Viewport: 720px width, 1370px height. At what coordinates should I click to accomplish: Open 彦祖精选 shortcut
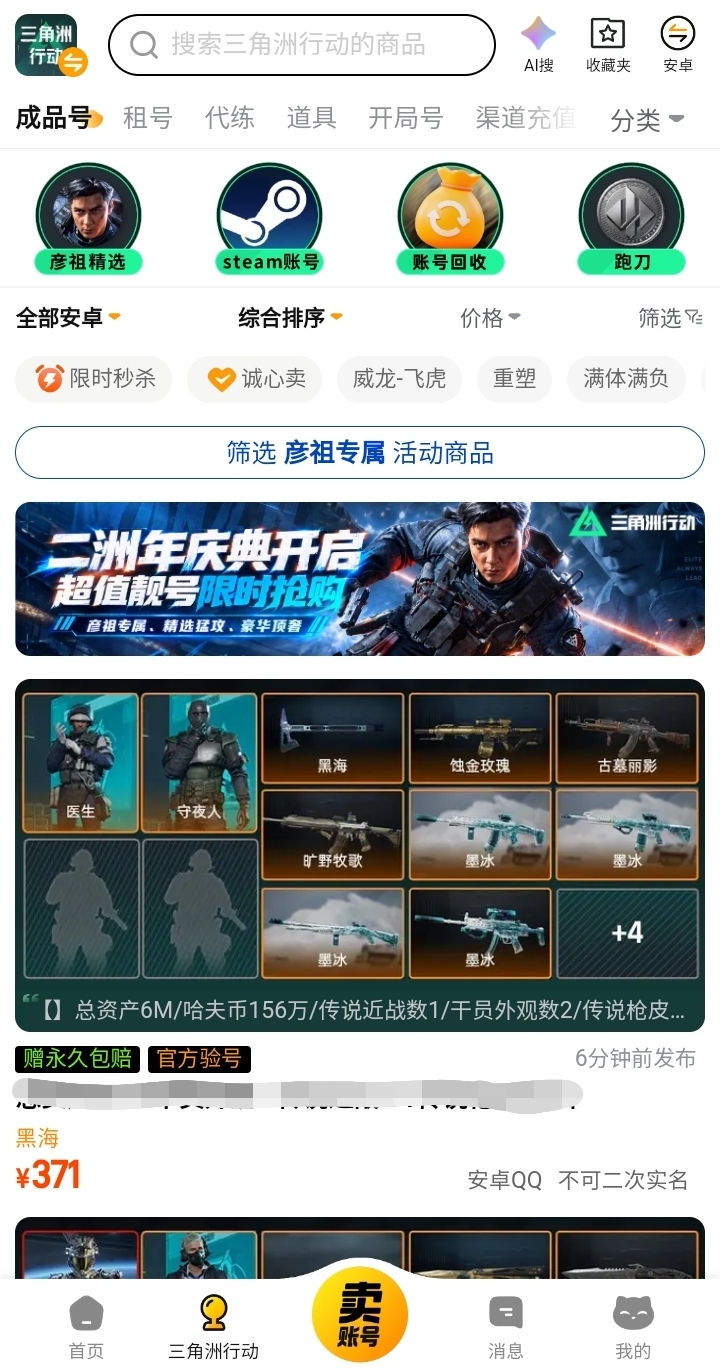[x=88, y=220]
